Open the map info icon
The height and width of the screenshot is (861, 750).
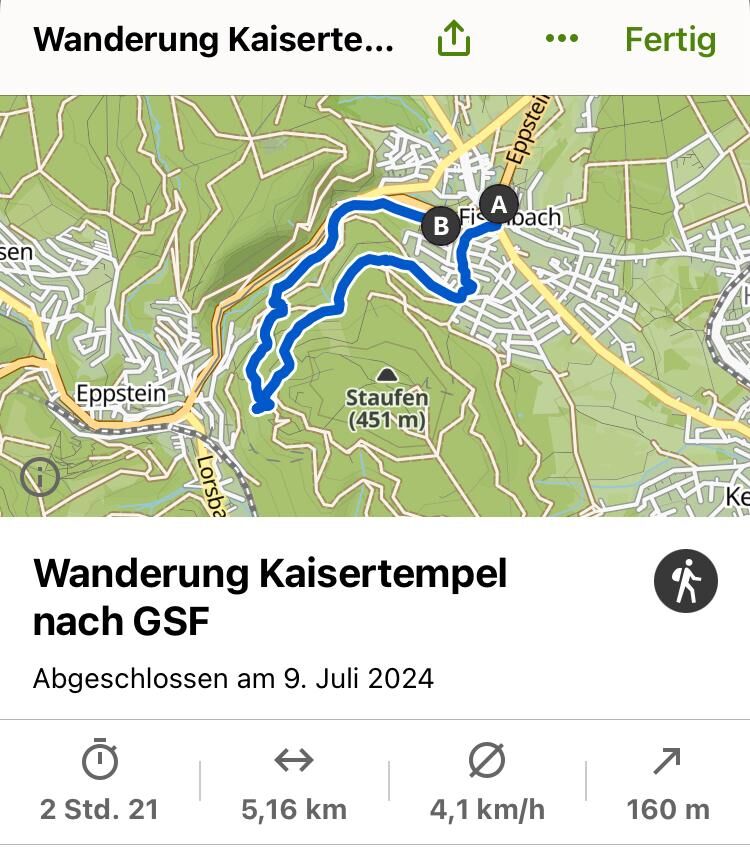click(x=40, y=477)
